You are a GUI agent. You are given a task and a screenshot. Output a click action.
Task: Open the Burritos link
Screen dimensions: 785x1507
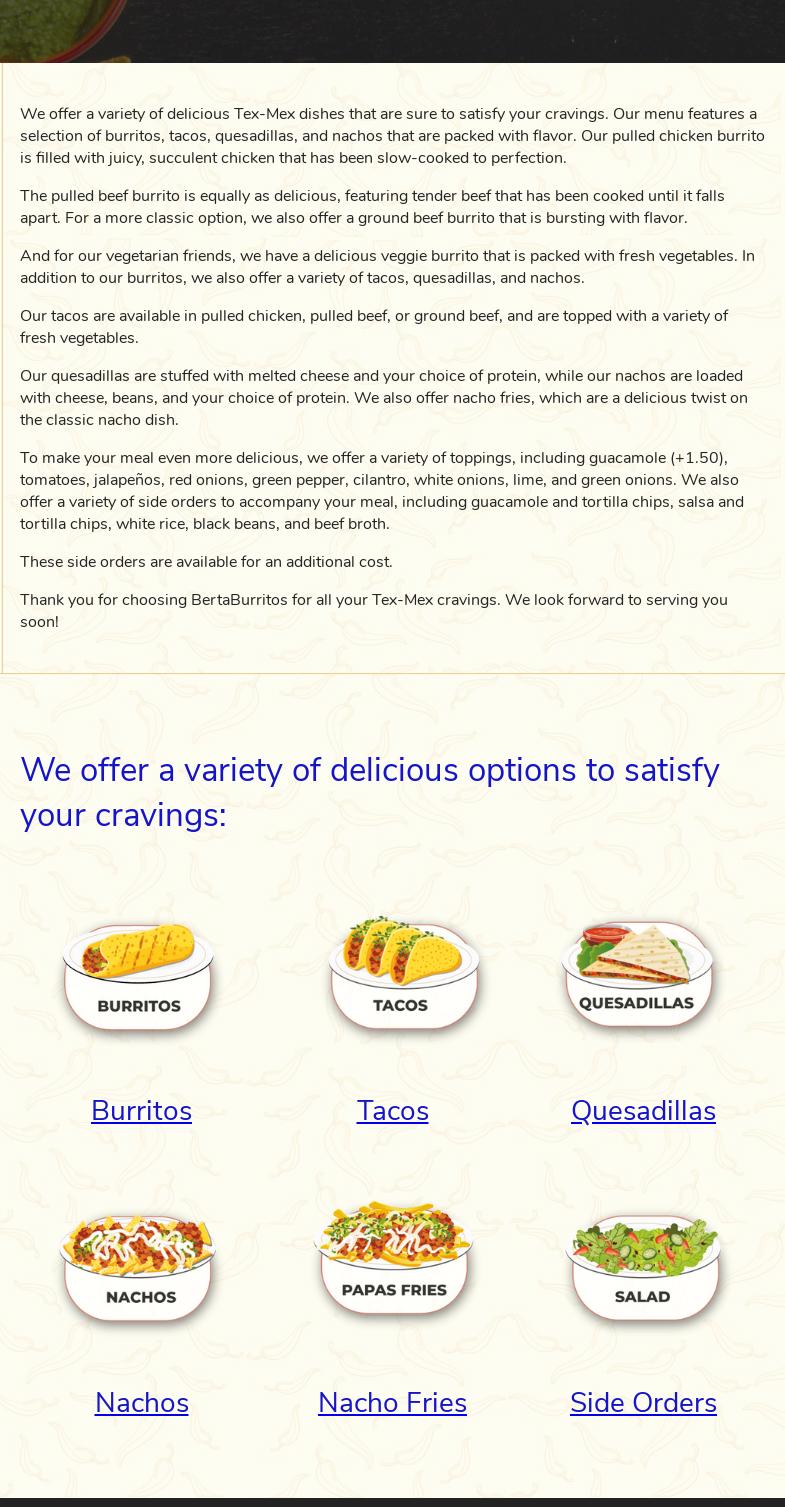pyautogui.click(x=141, y=1111)
